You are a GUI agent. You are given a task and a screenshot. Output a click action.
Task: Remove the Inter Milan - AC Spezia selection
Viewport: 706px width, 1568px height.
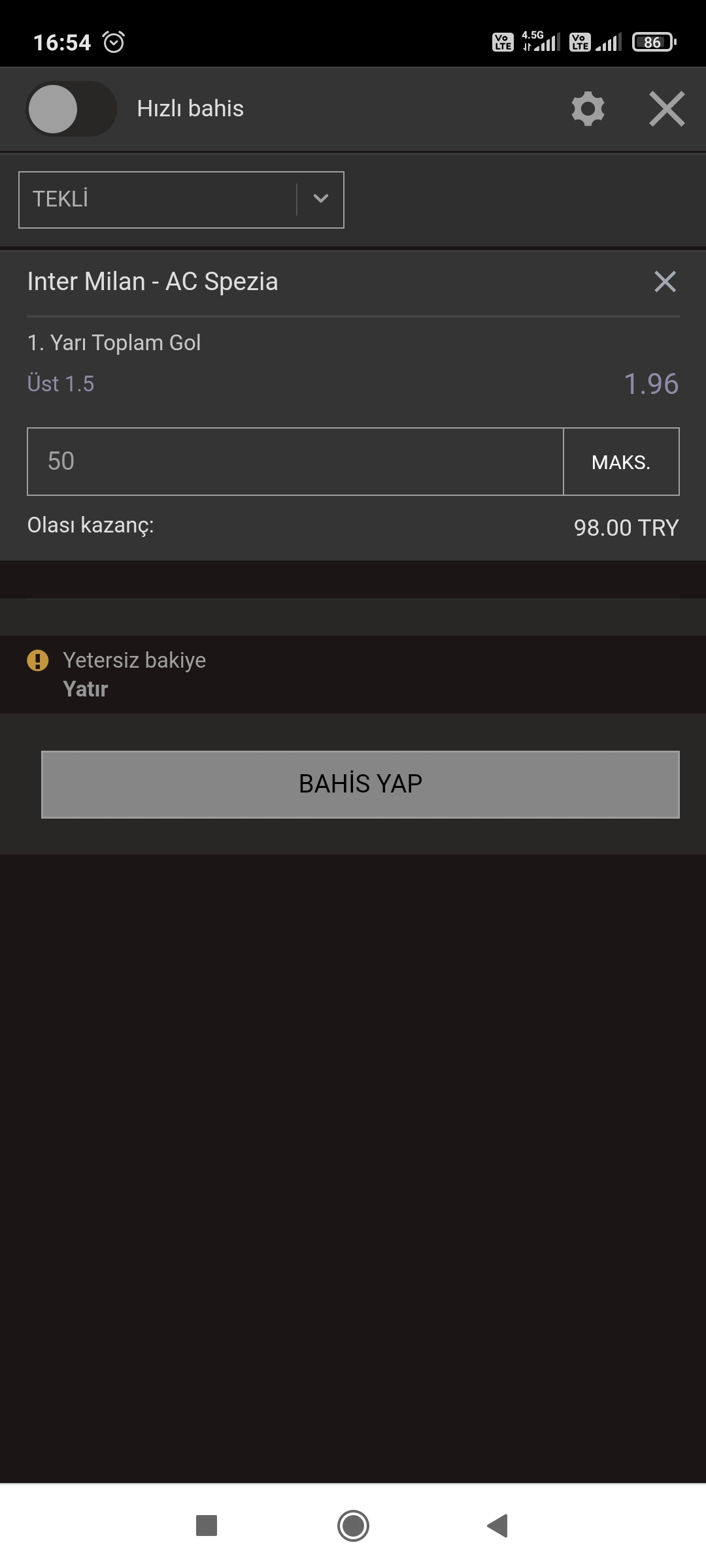[665, 282]
